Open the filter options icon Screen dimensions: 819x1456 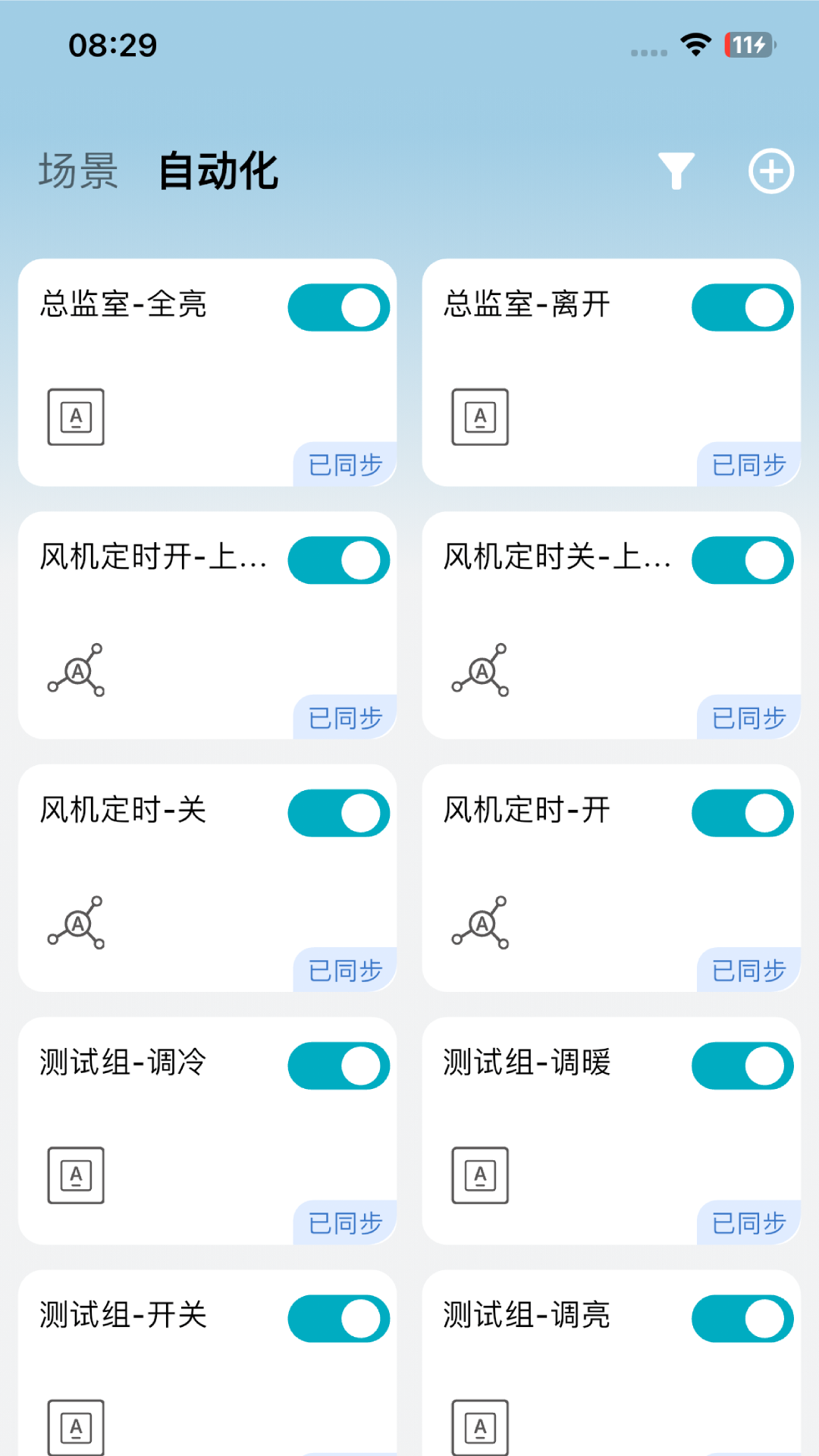(x=677, y=171)
